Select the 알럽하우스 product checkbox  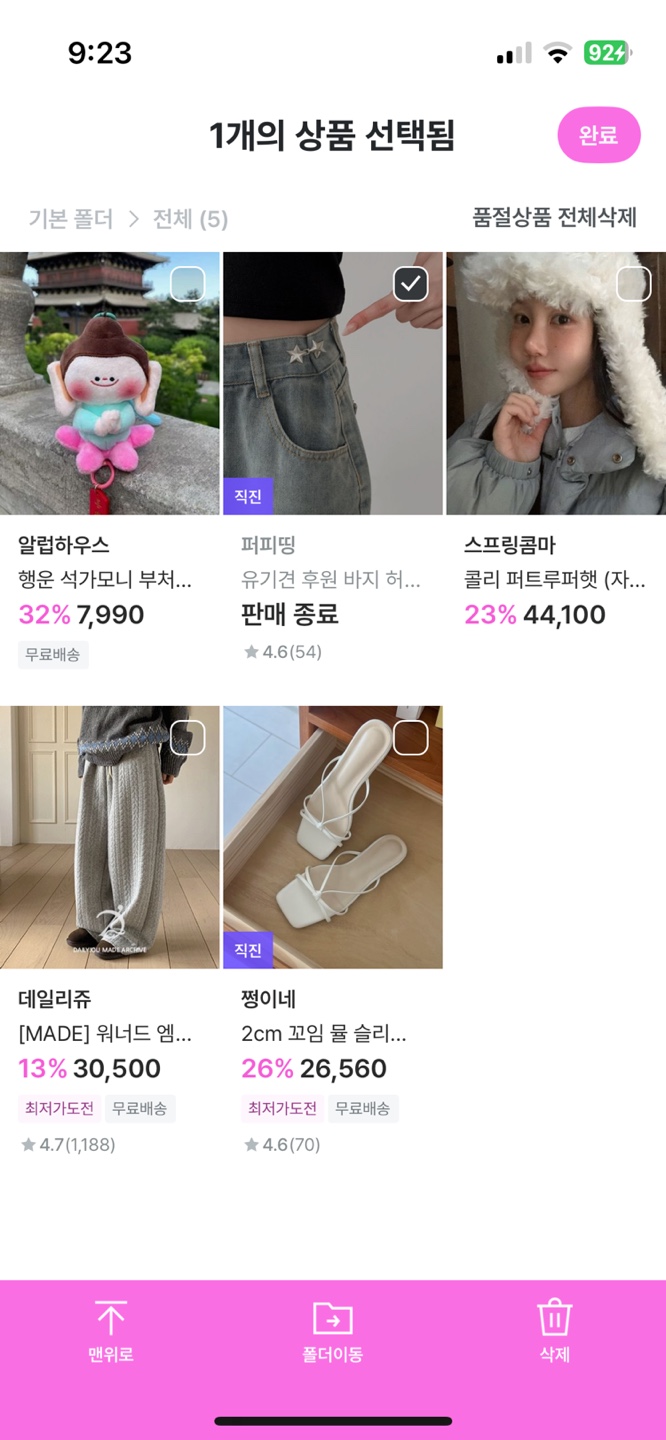pyautogui.click(x=188, y=284)
